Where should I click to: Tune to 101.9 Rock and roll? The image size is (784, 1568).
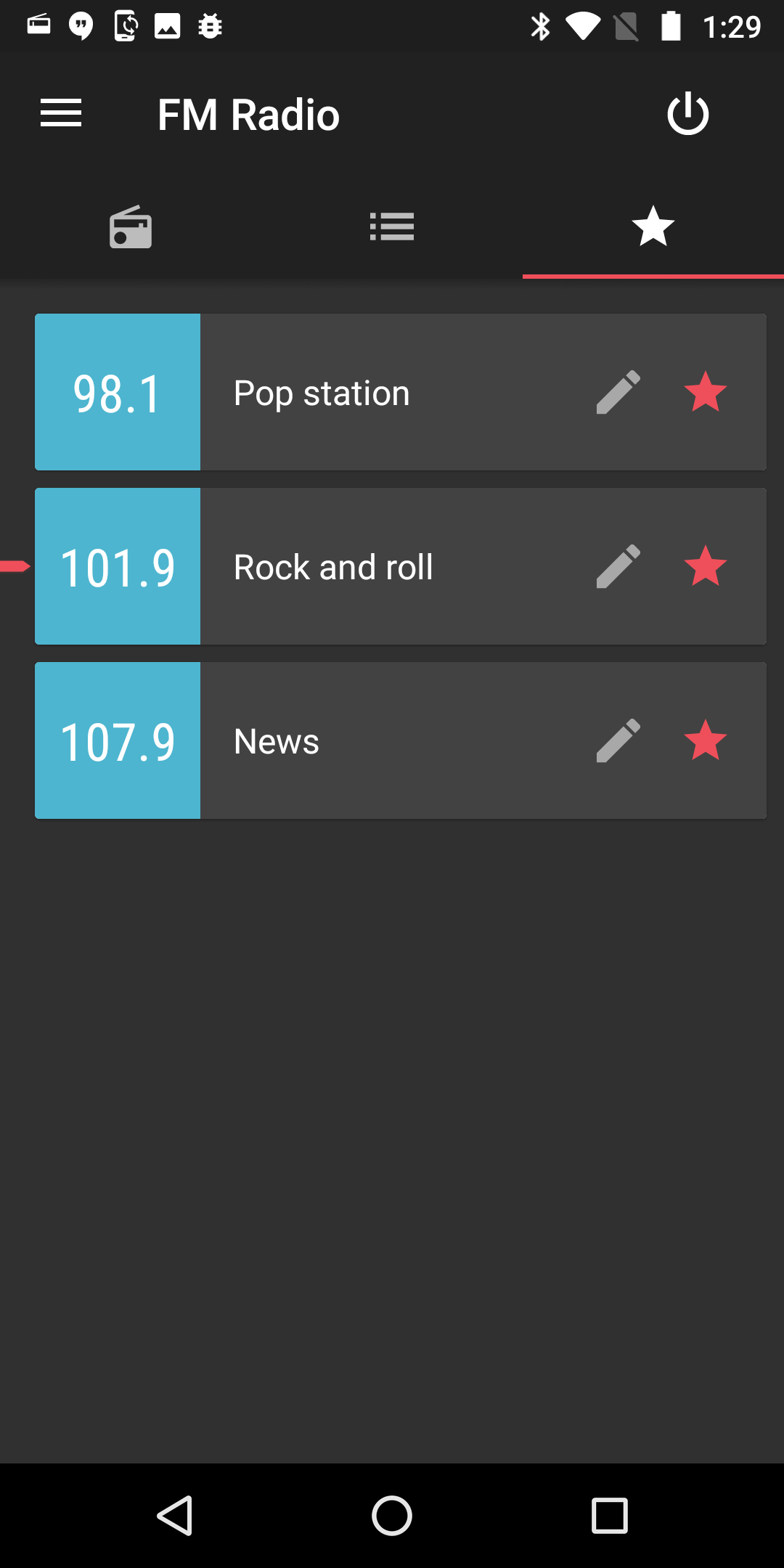tap(401, 566)
